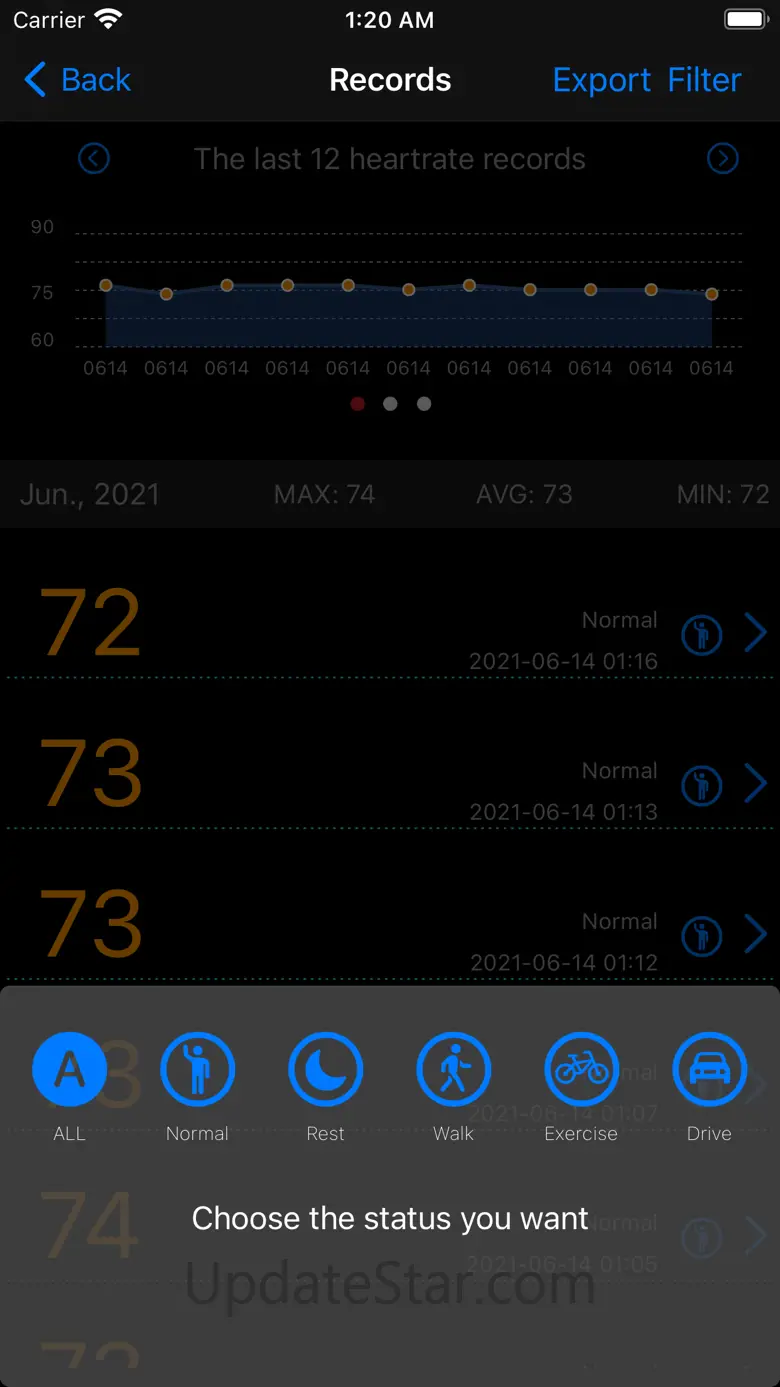Choose the Rest status filter
780x1387 pixels.
(325, 1069)
